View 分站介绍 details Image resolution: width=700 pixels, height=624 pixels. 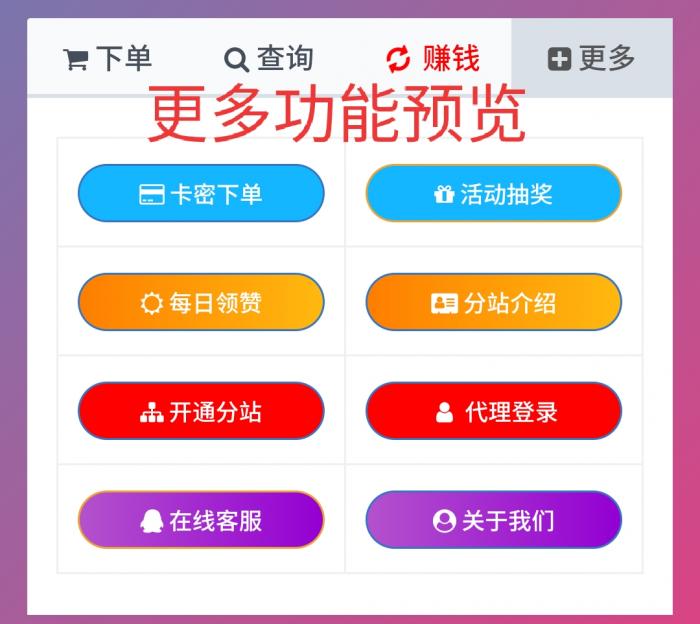(x=493, y=302)
